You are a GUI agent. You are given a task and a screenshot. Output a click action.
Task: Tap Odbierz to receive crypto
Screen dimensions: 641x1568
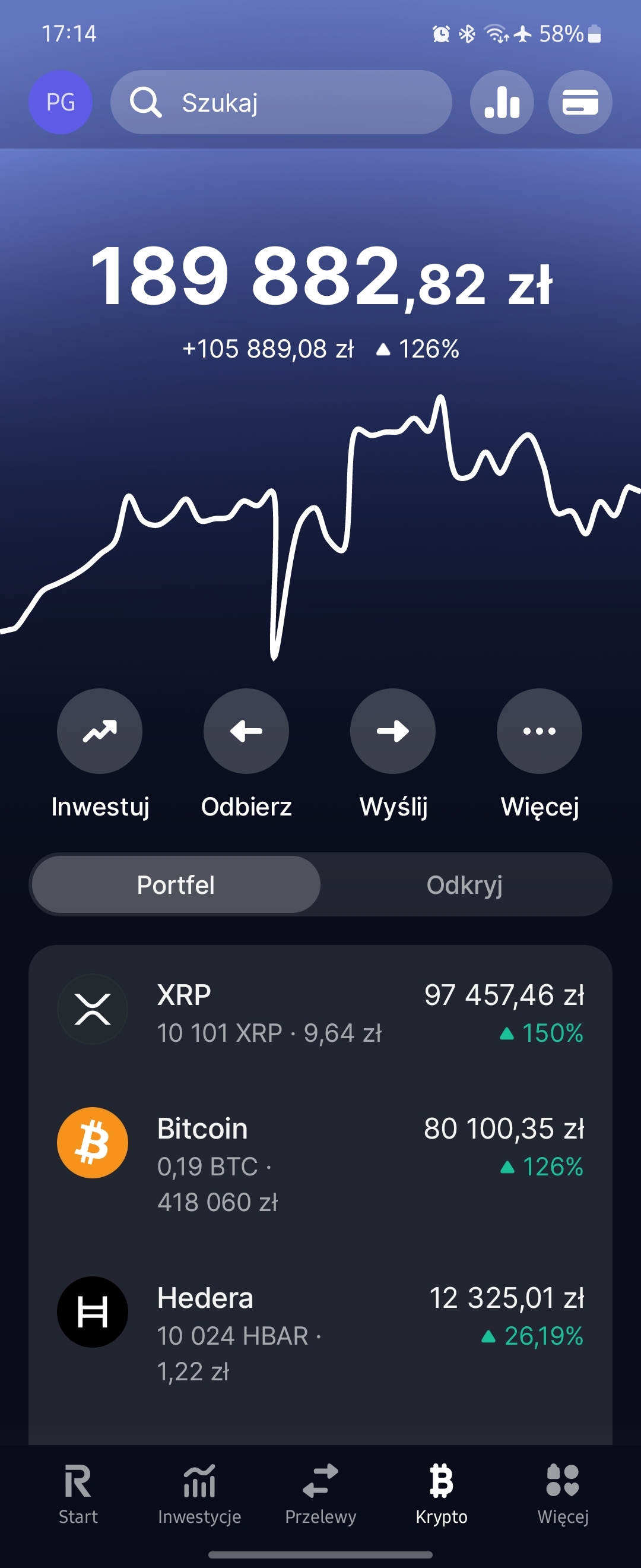coord(246,731)
